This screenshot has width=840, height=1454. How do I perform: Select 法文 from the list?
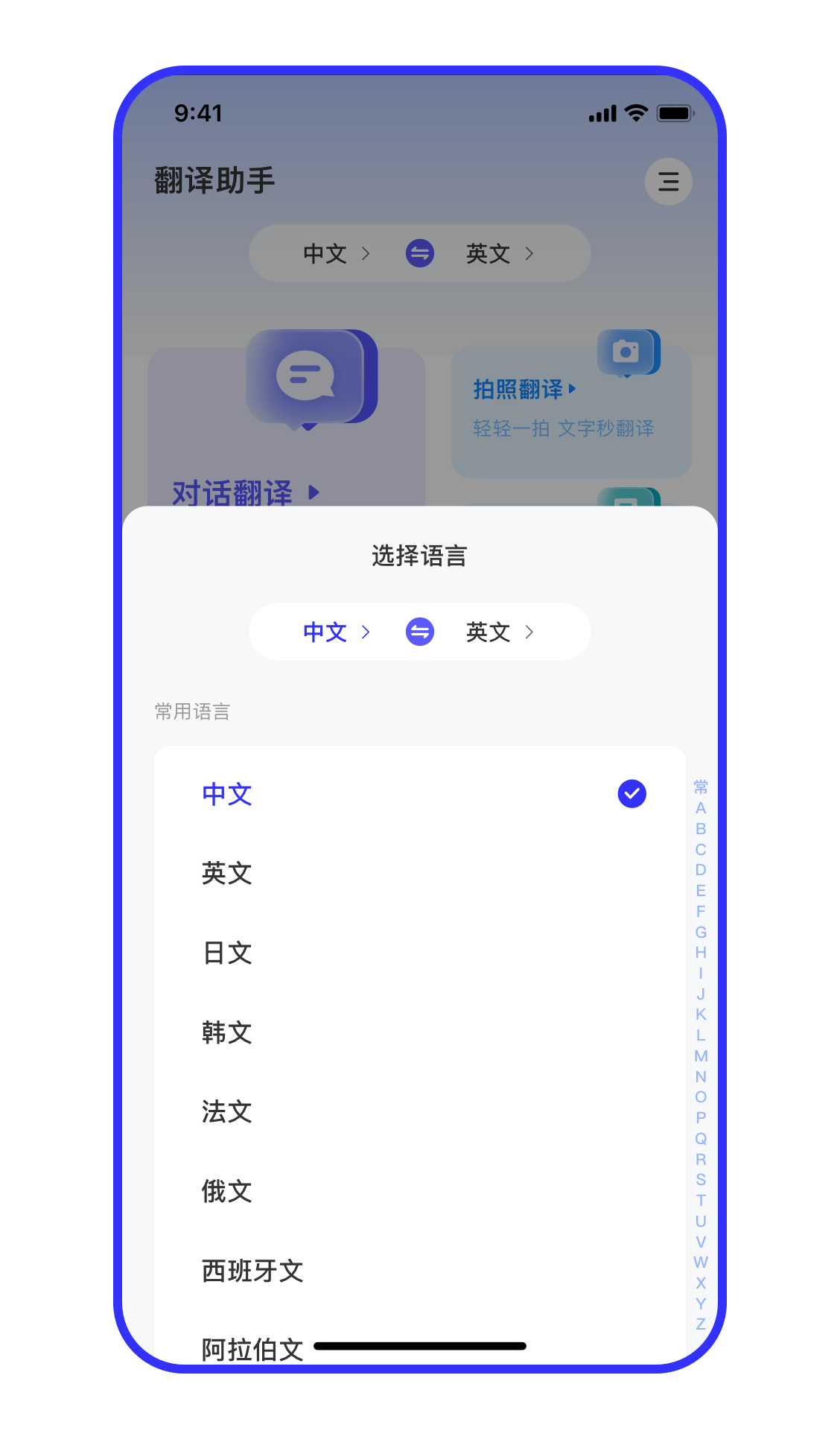[x=227, y=1111]
